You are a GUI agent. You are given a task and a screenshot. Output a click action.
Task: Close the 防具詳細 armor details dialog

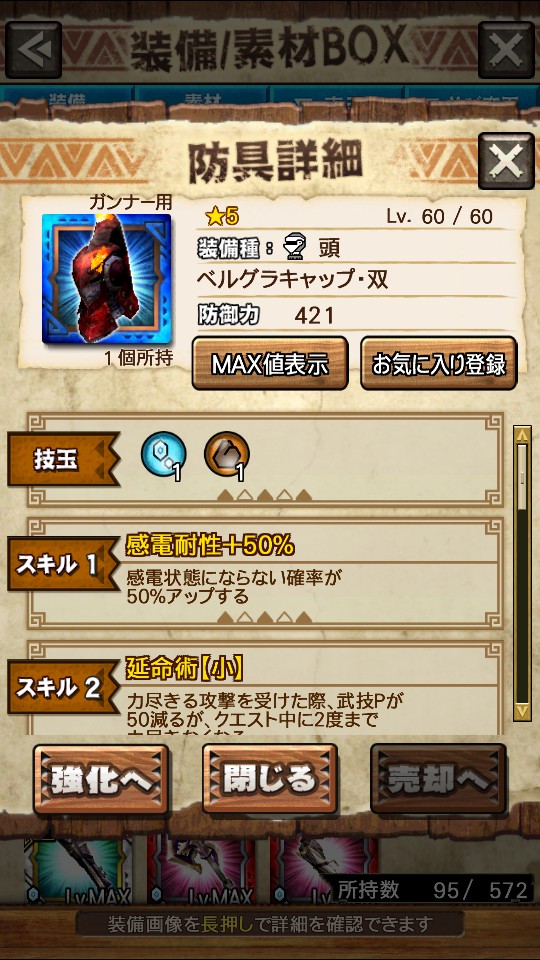tap(506, 161)
